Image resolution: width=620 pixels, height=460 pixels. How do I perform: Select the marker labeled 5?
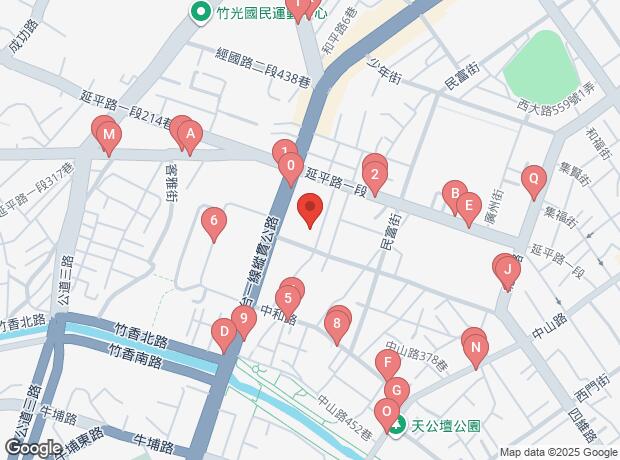tap(288, 297)
